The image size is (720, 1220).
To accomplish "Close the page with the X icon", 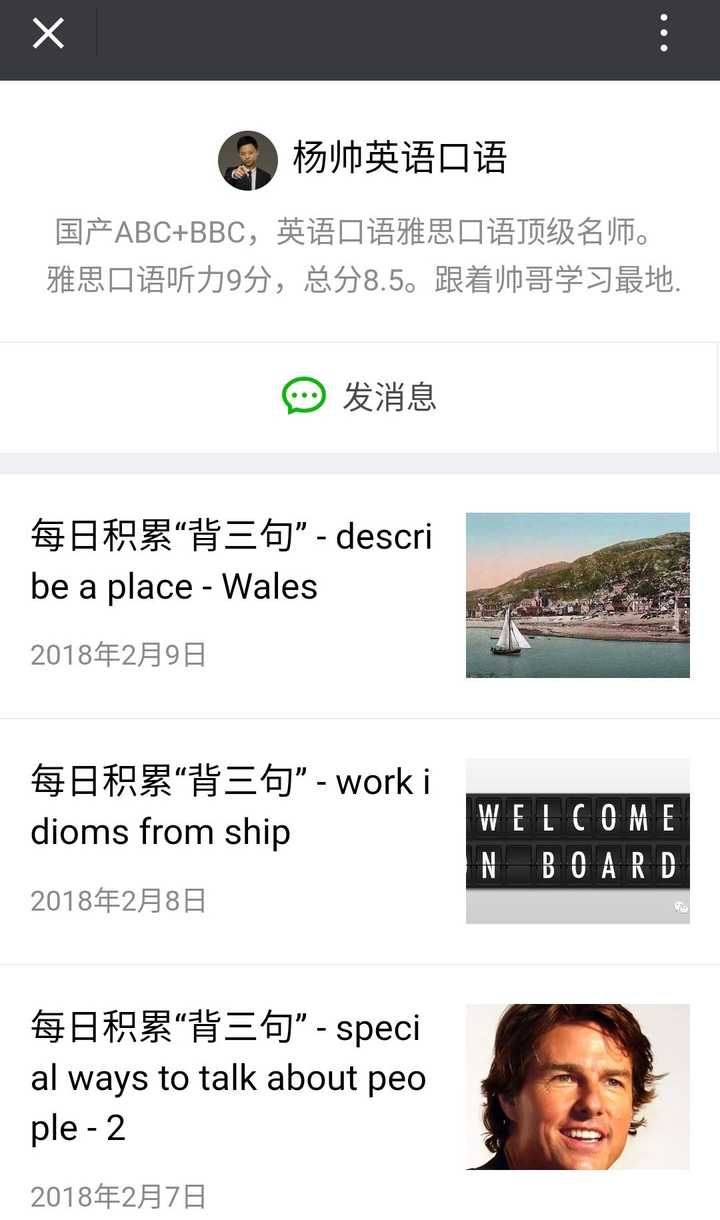I will click(x=48, y=34).
